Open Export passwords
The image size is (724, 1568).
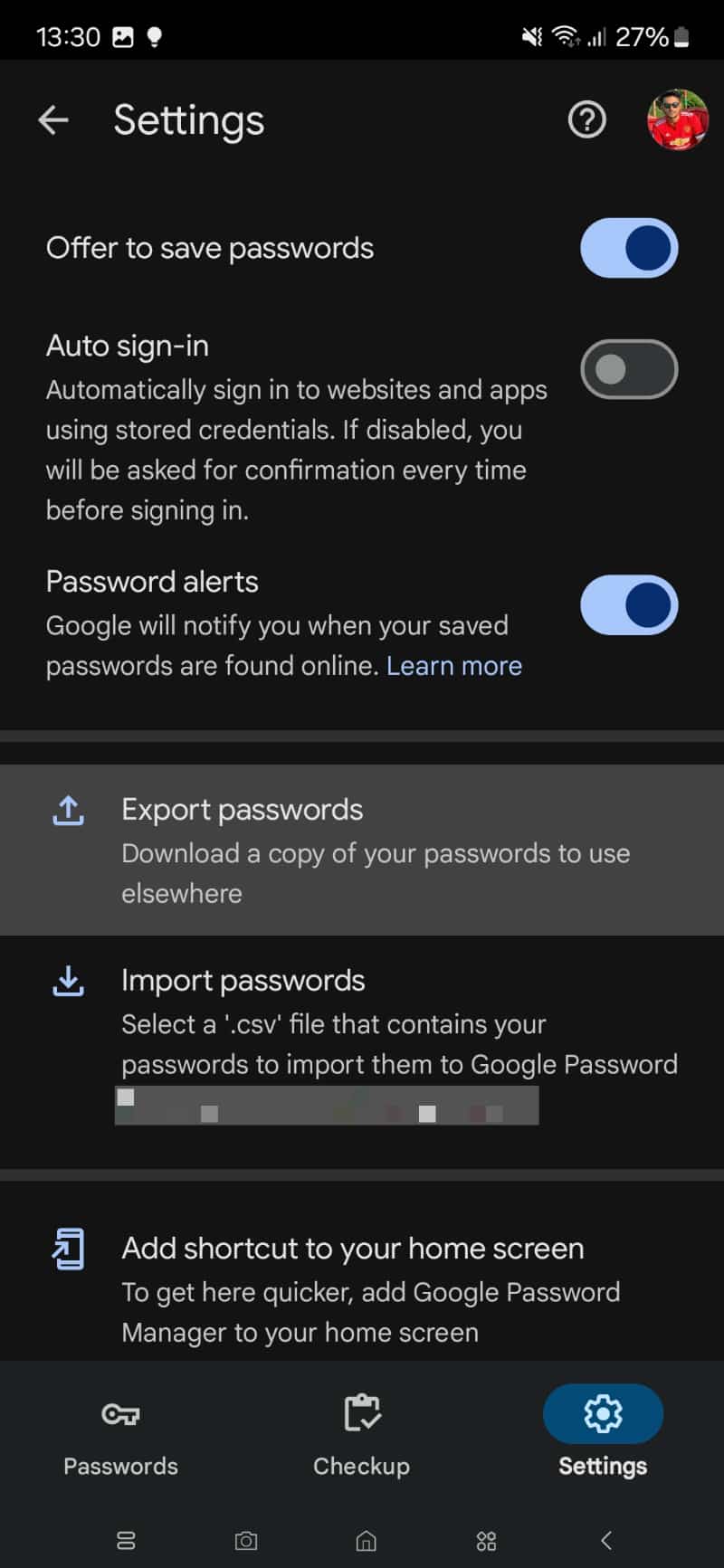tap(362, 850)
